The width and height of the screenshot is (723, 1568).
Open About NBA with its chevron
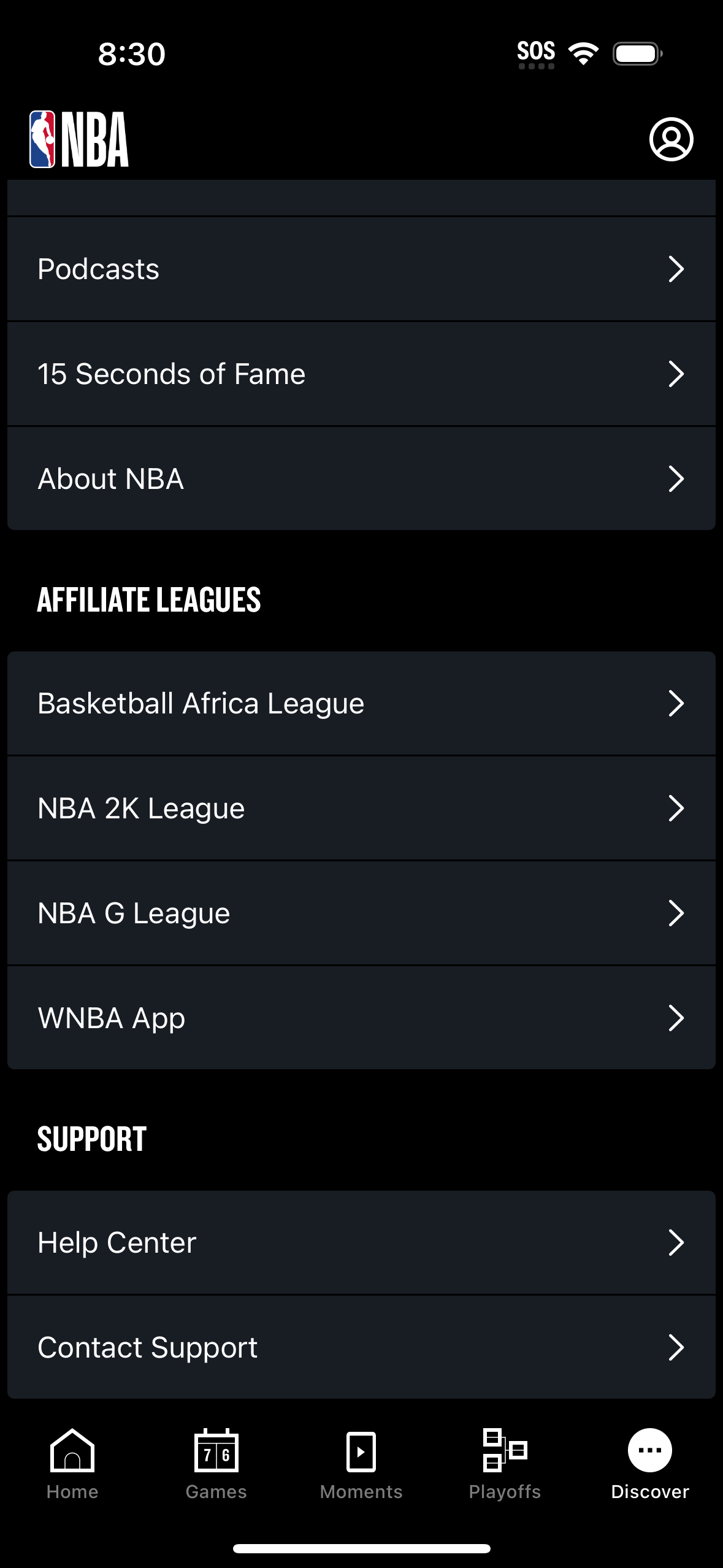coord(675,478)
